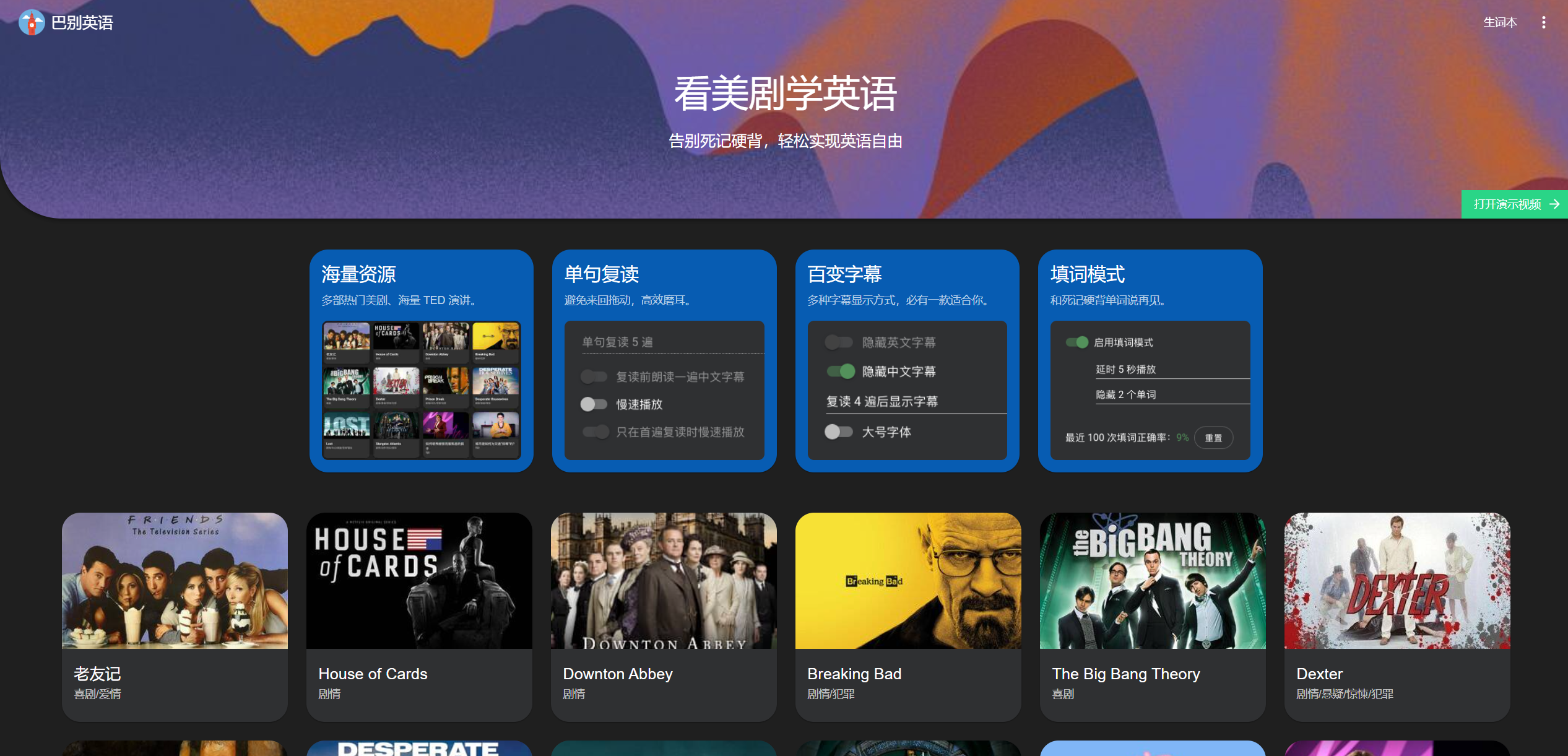Enable the 大号字体 switch
1568x756 pixels.
(x=839, y=432)
